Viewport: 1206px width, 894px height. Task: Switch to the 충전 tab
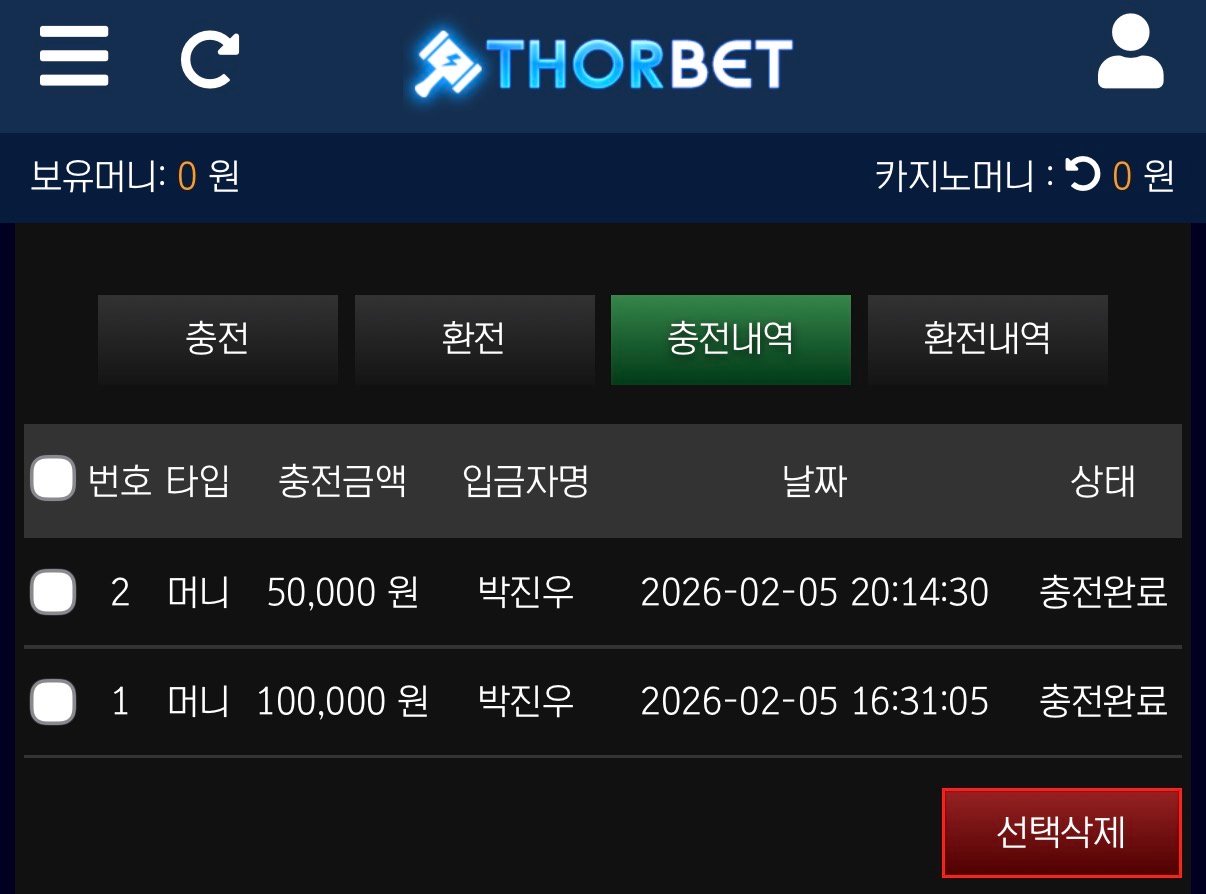pos(217,339)
